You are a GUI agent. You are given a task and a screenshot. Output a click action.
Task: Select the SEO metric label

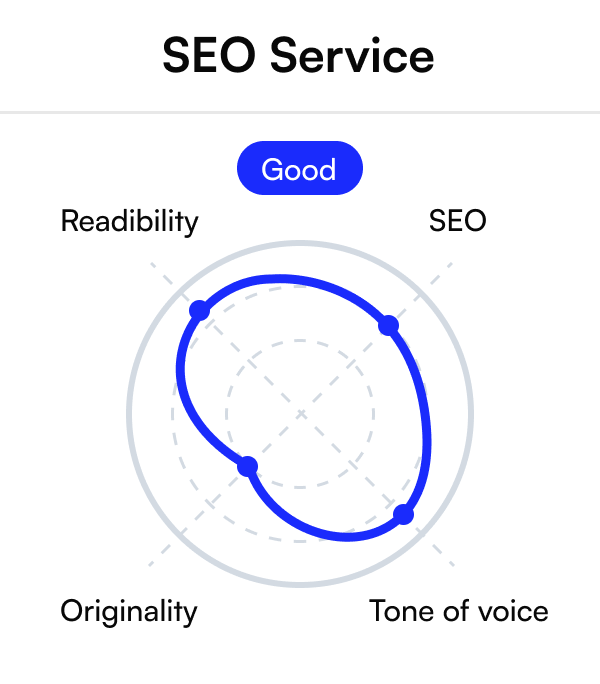(x=457, y=220)
